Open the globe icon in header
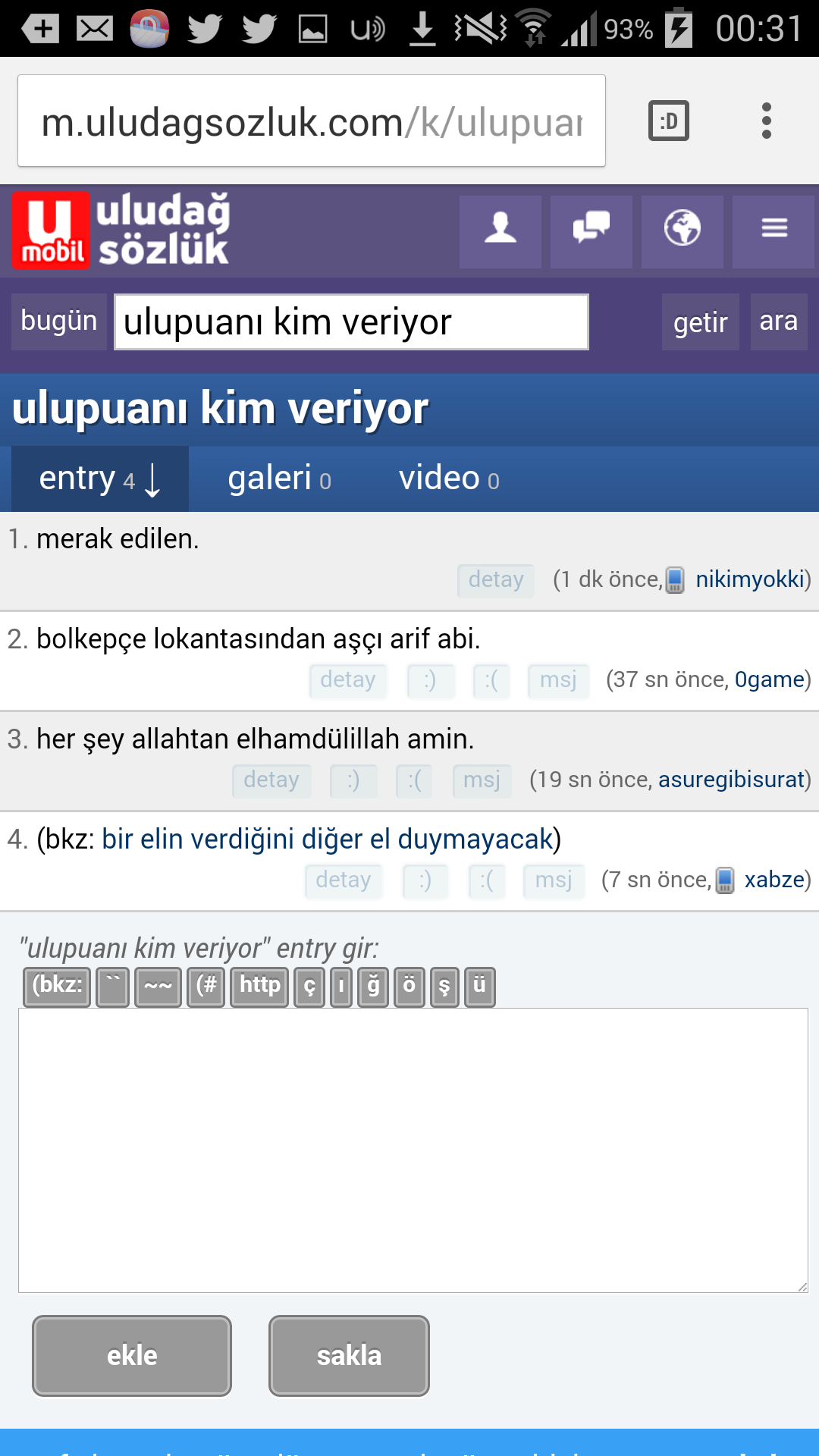Viewport: 819px width, 1456px height. click(682, 229)
